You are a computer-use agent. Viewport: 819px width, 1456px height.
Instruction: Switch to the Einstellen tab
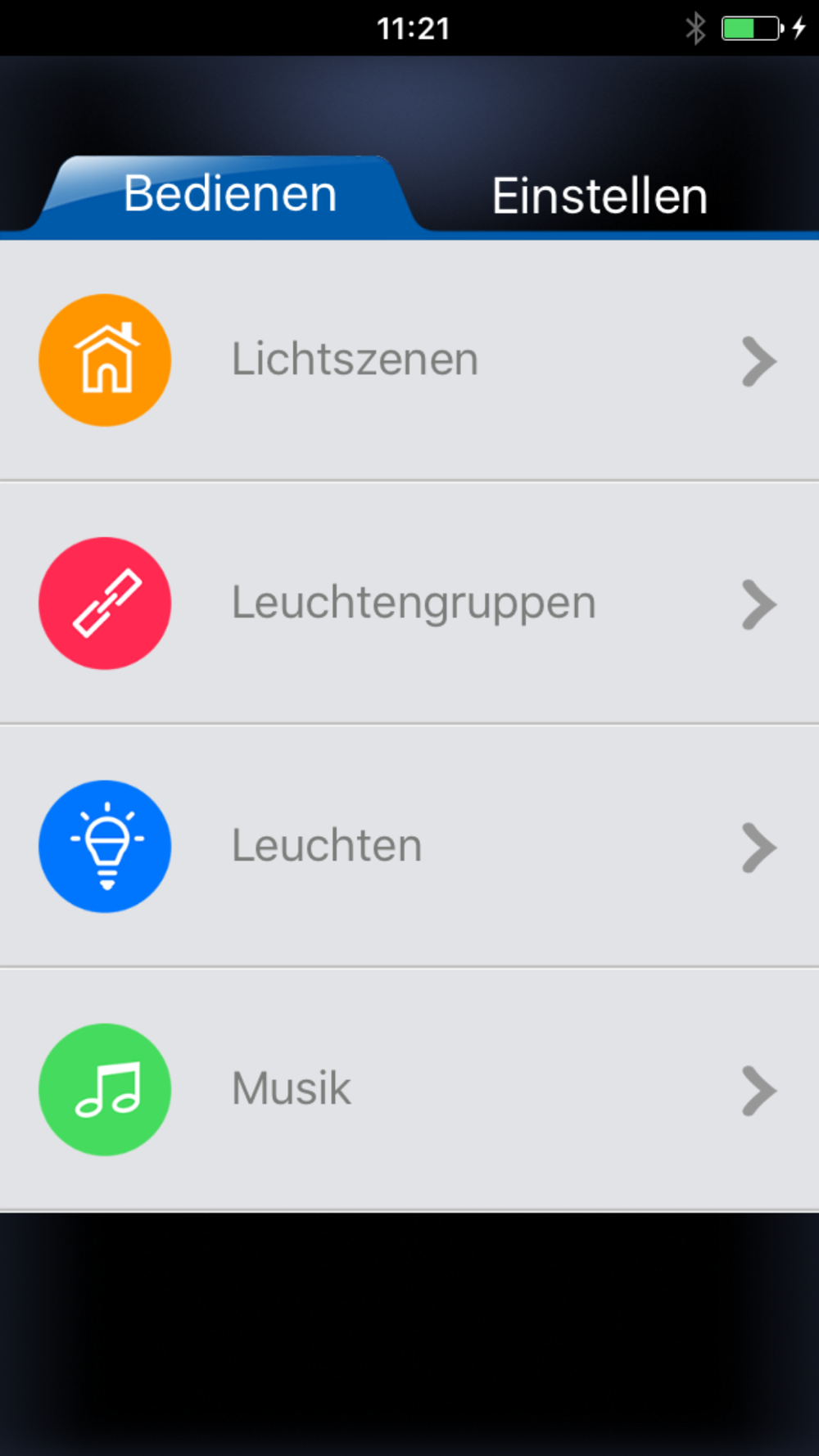point(600,196)
